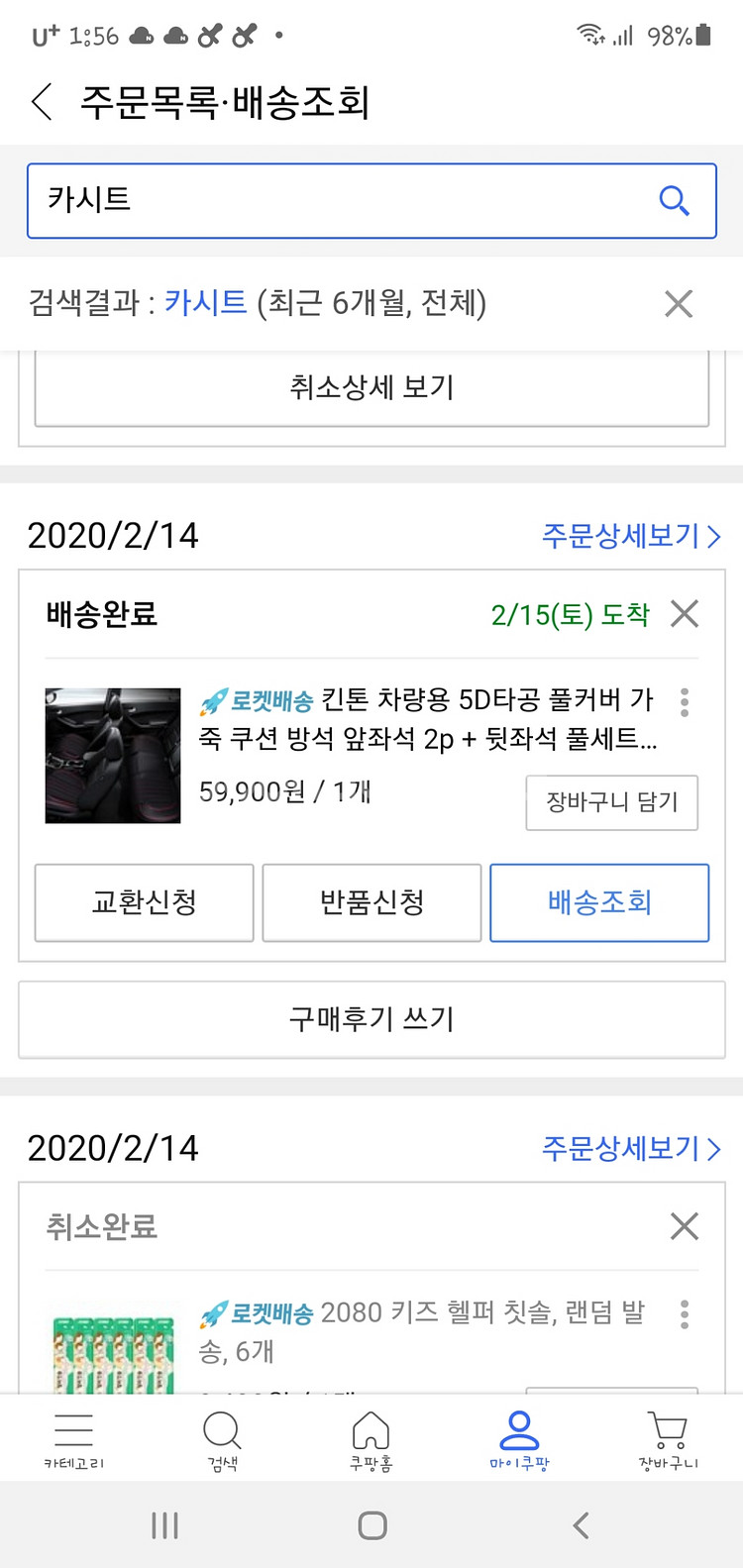Tap 장바구니 담기 to add item to cart
This screenshot has height=1568, width=743.
pos(611,803)
